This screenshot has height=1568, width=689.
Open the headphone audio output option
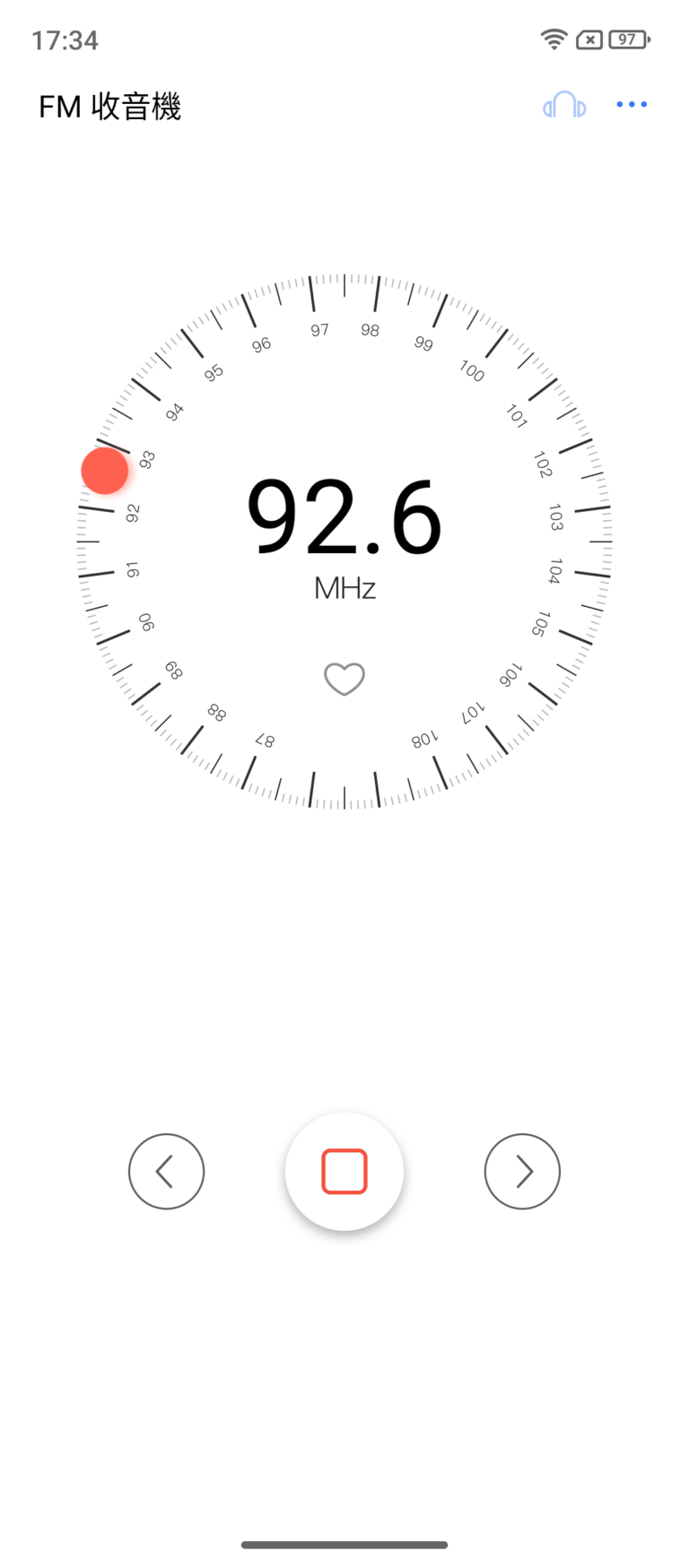click(564, 106)
